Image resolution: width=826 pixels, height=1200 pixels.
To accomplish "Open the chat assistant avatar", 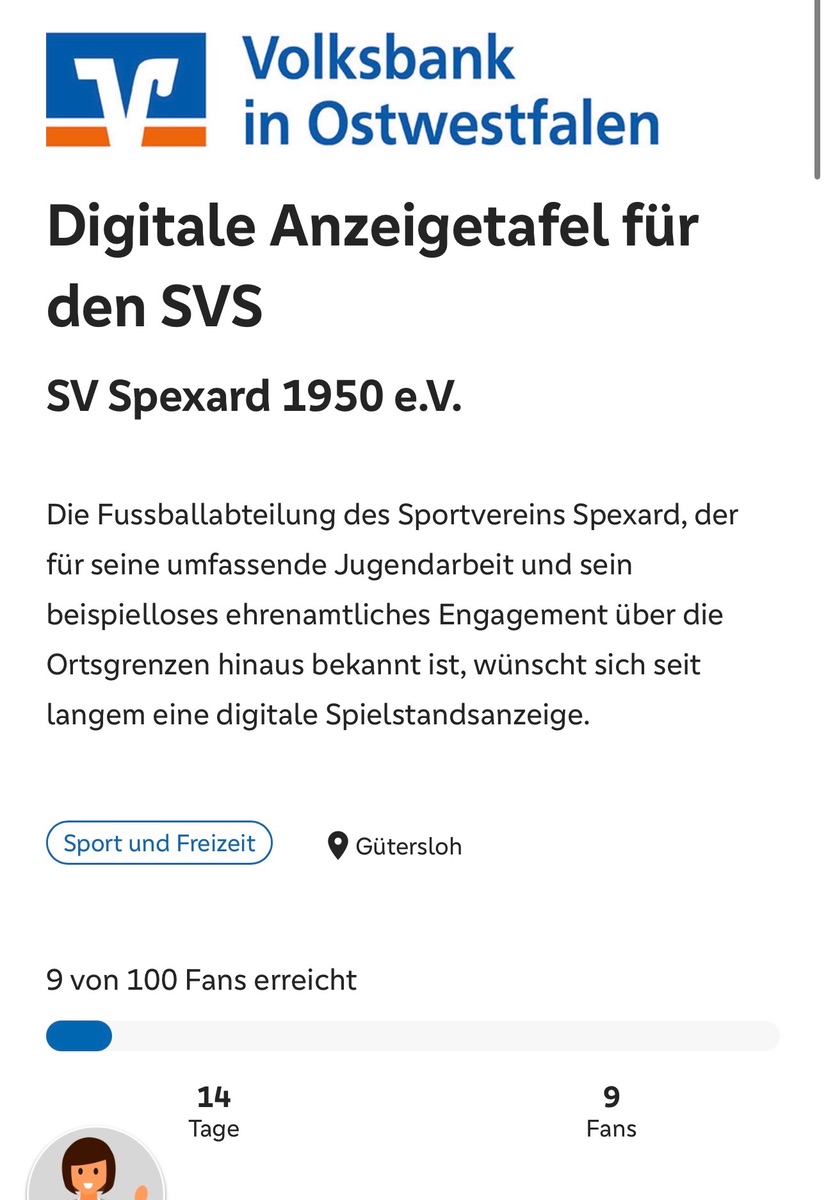I will (95, 1170).
